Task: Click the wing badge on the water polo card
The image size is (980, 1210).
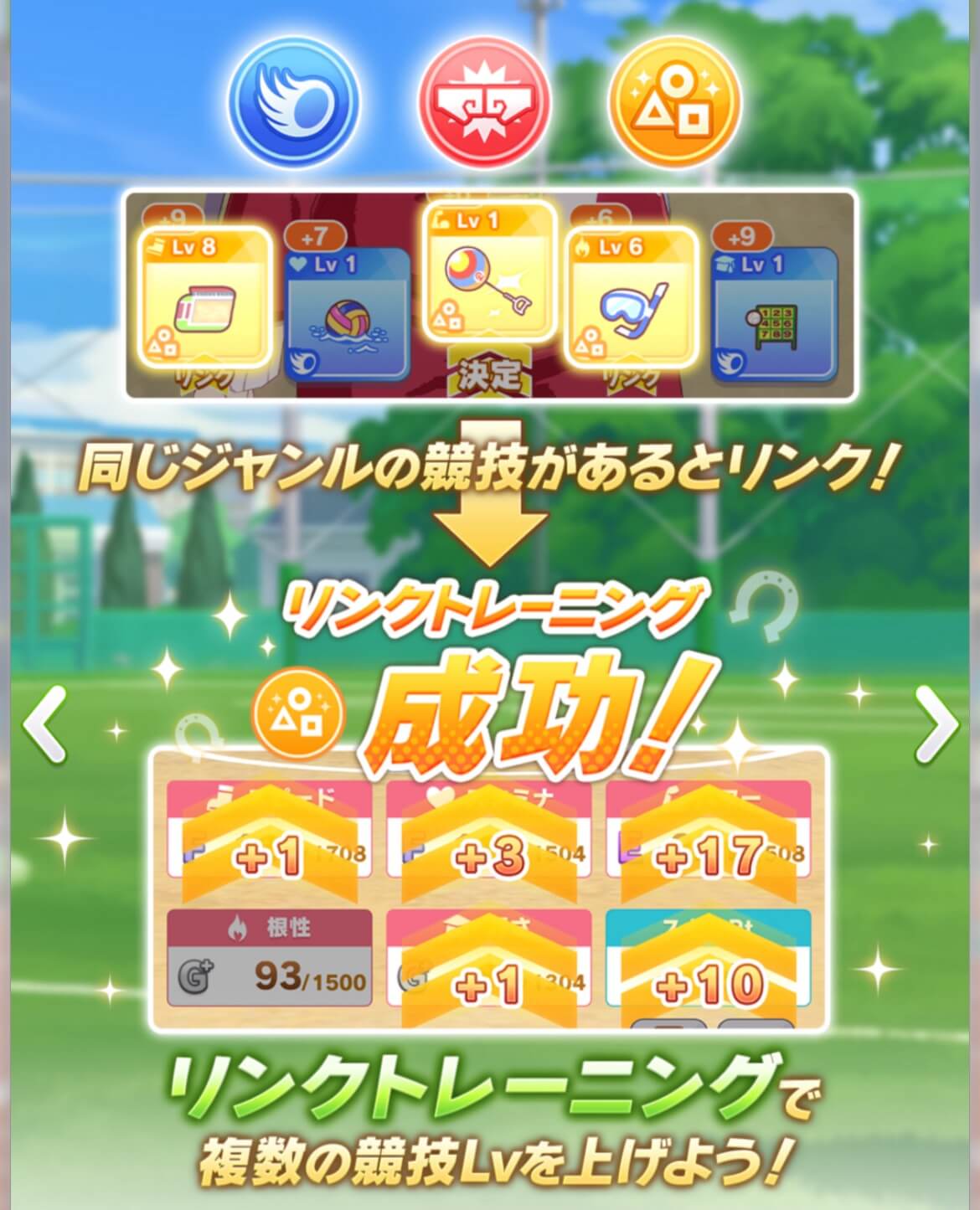Action: pos(303,362)
